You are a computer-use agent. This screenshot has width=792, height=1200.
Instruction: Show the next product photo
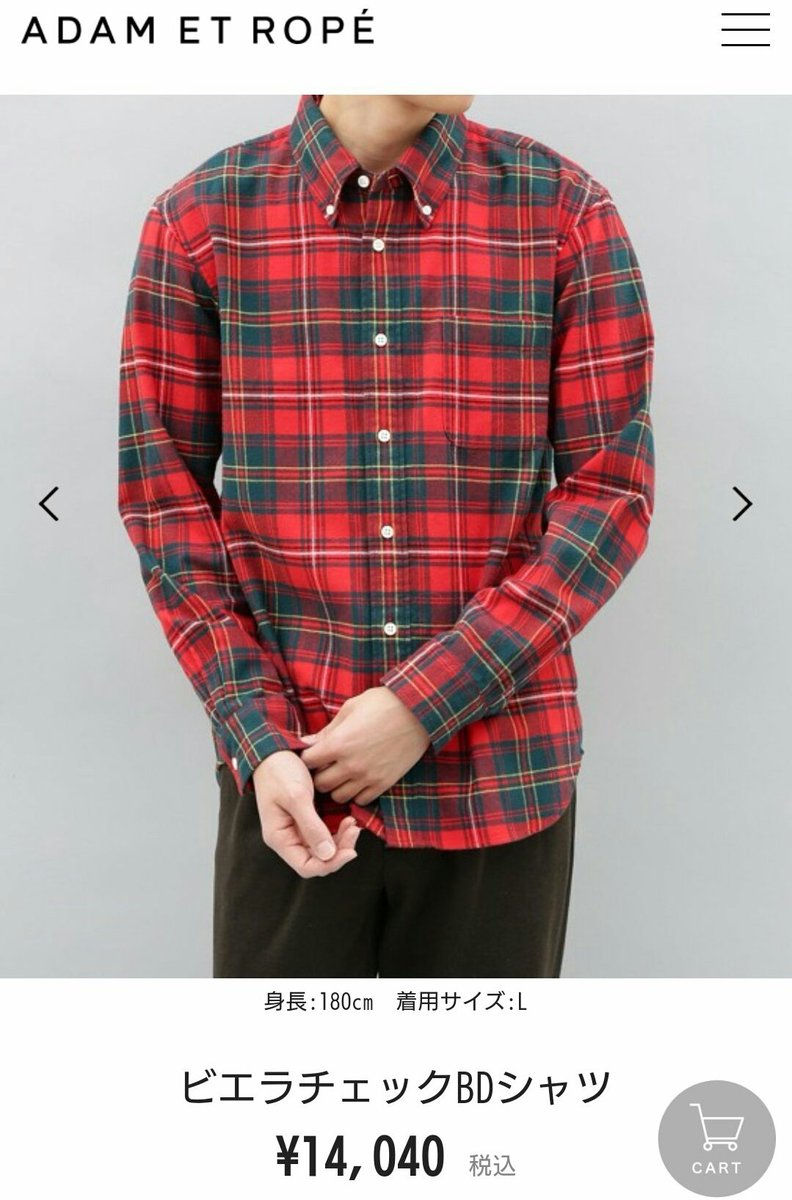click(x=741, y=503)
